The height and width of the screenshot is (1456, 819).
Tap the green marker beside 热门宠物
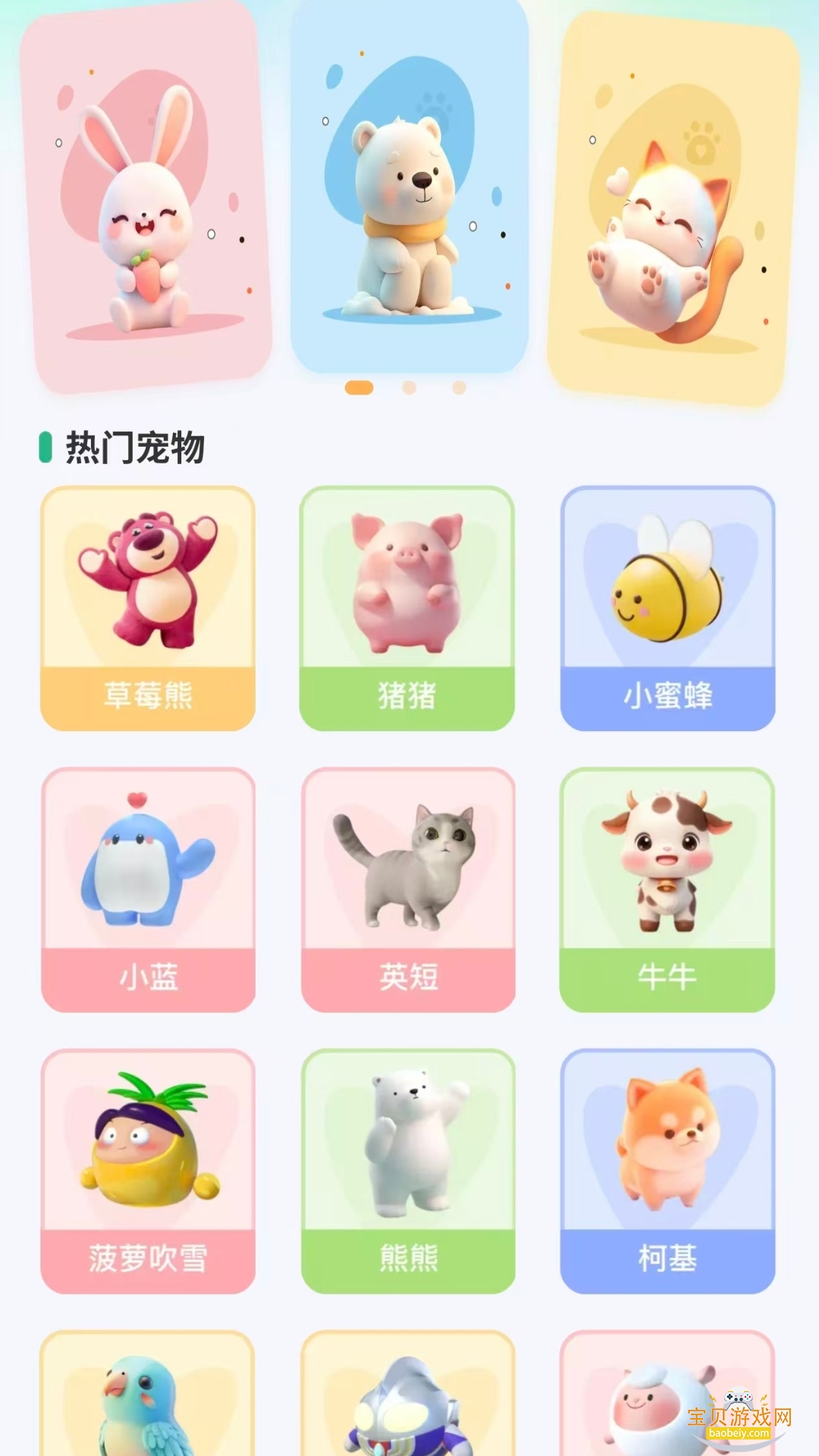pos(46,447)
